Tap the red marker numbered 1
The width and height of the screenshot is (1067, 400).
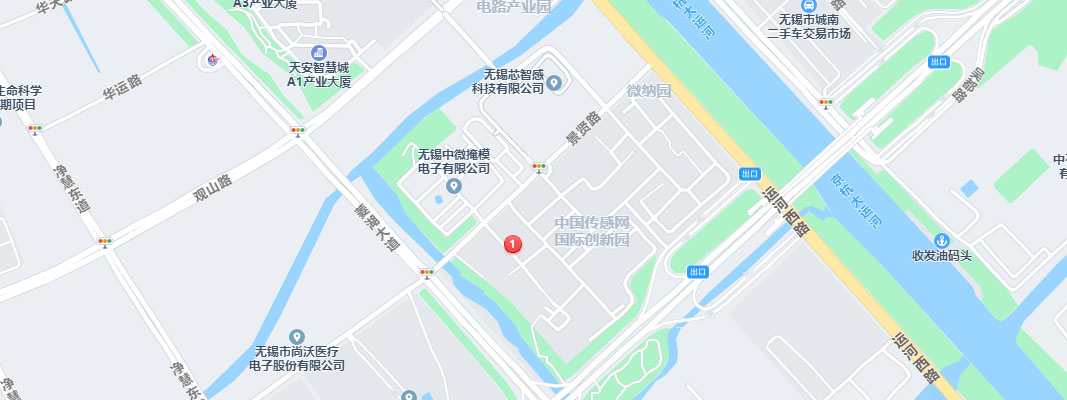[x=512, y=243]
